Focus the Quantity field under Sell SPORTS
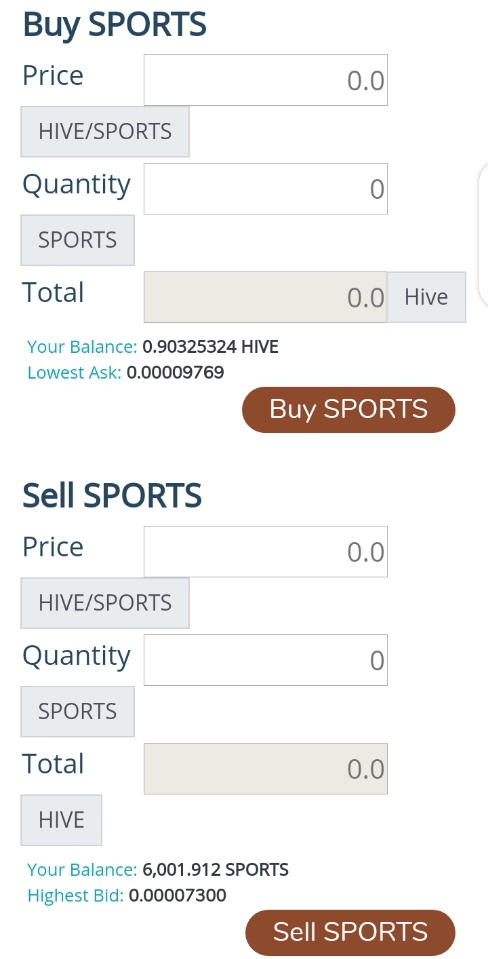The height and width of the screenshot is (959, 488). point(265,660)
